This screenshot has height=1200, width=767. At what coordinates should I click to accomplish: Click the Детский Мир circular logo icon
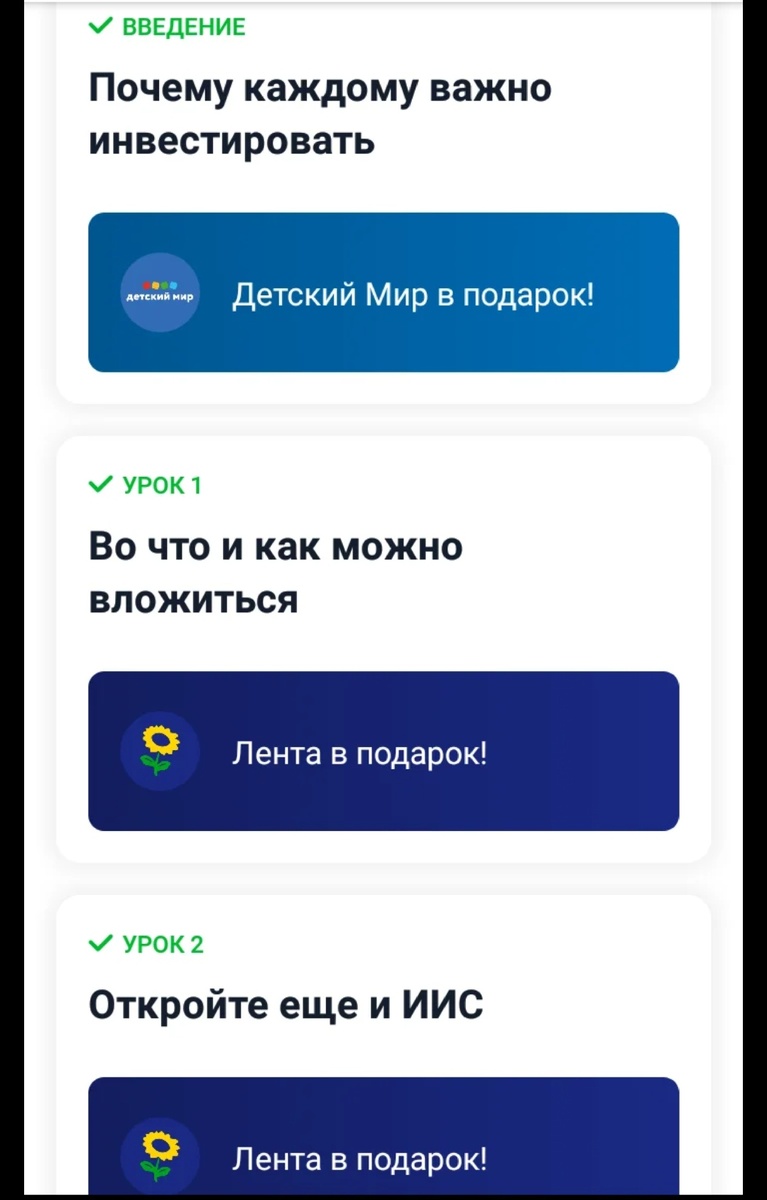click(x=160, y=292)
